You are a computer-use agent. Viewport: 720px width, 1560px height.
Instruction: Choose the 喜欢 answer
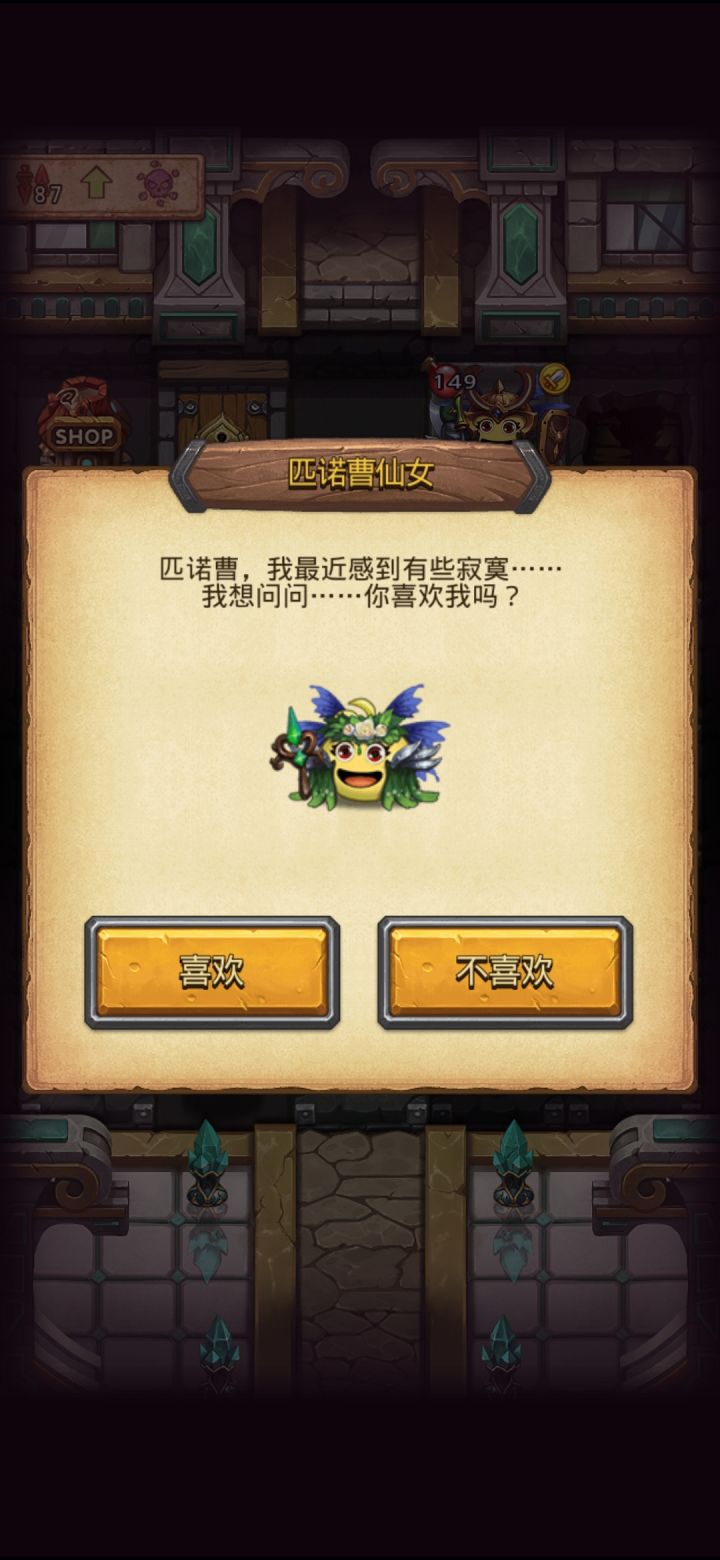pos(213,970)
